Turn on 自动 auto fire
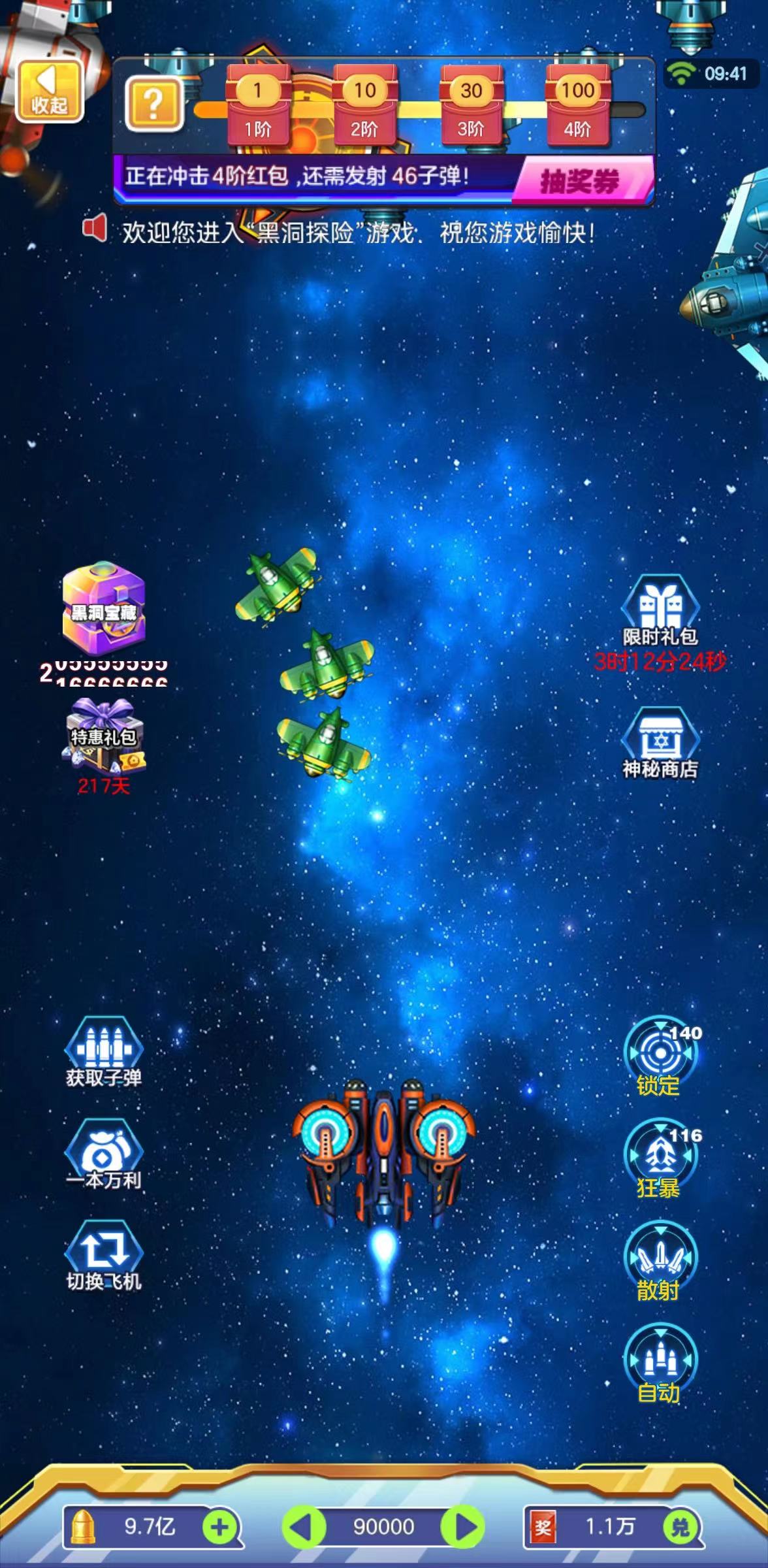This screenshot has width=768, height=1568. pyautogui.click(x=660, y=1364)
